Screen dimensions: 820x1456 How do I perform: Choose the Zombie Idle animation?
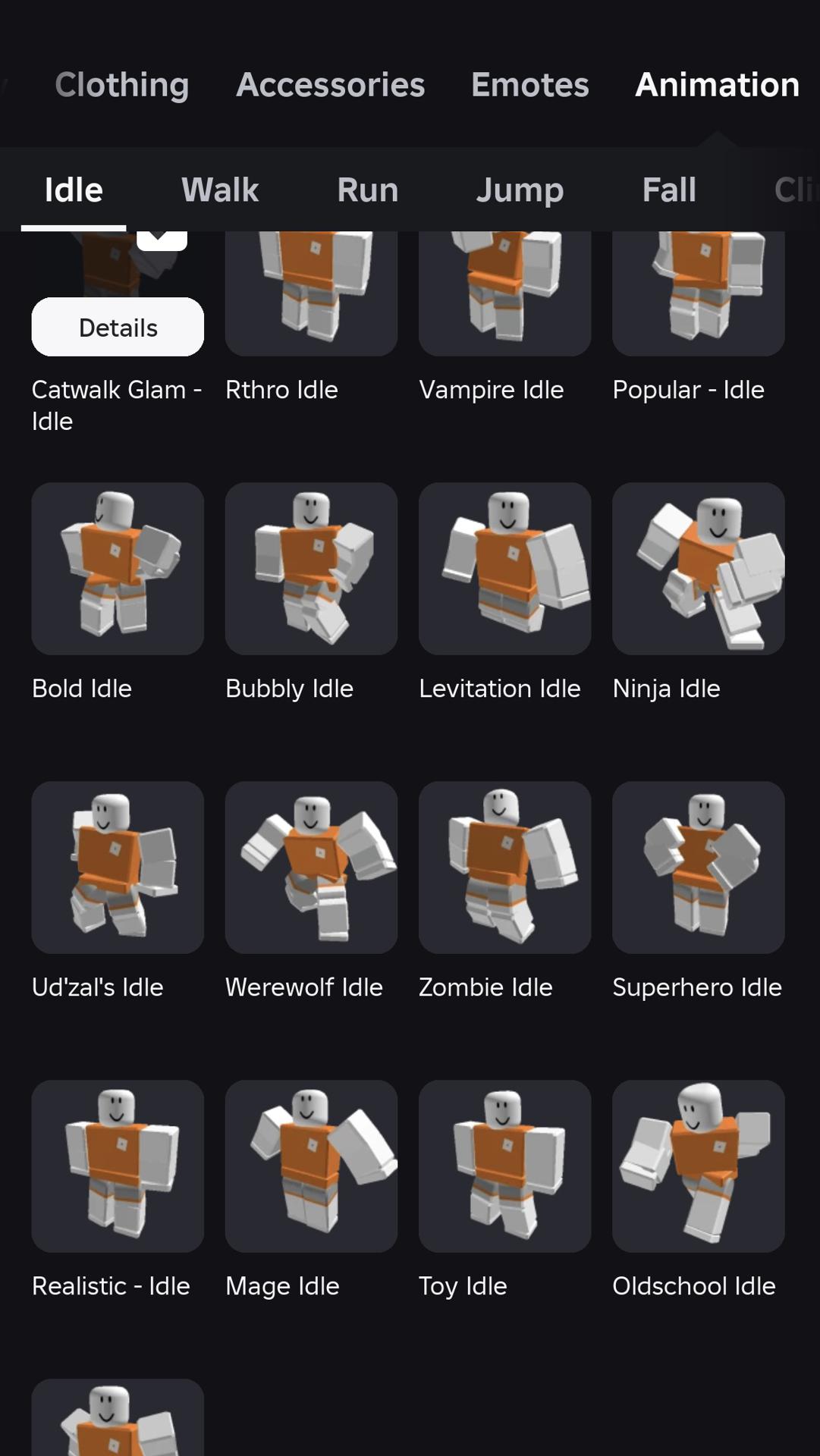point(504,868)
